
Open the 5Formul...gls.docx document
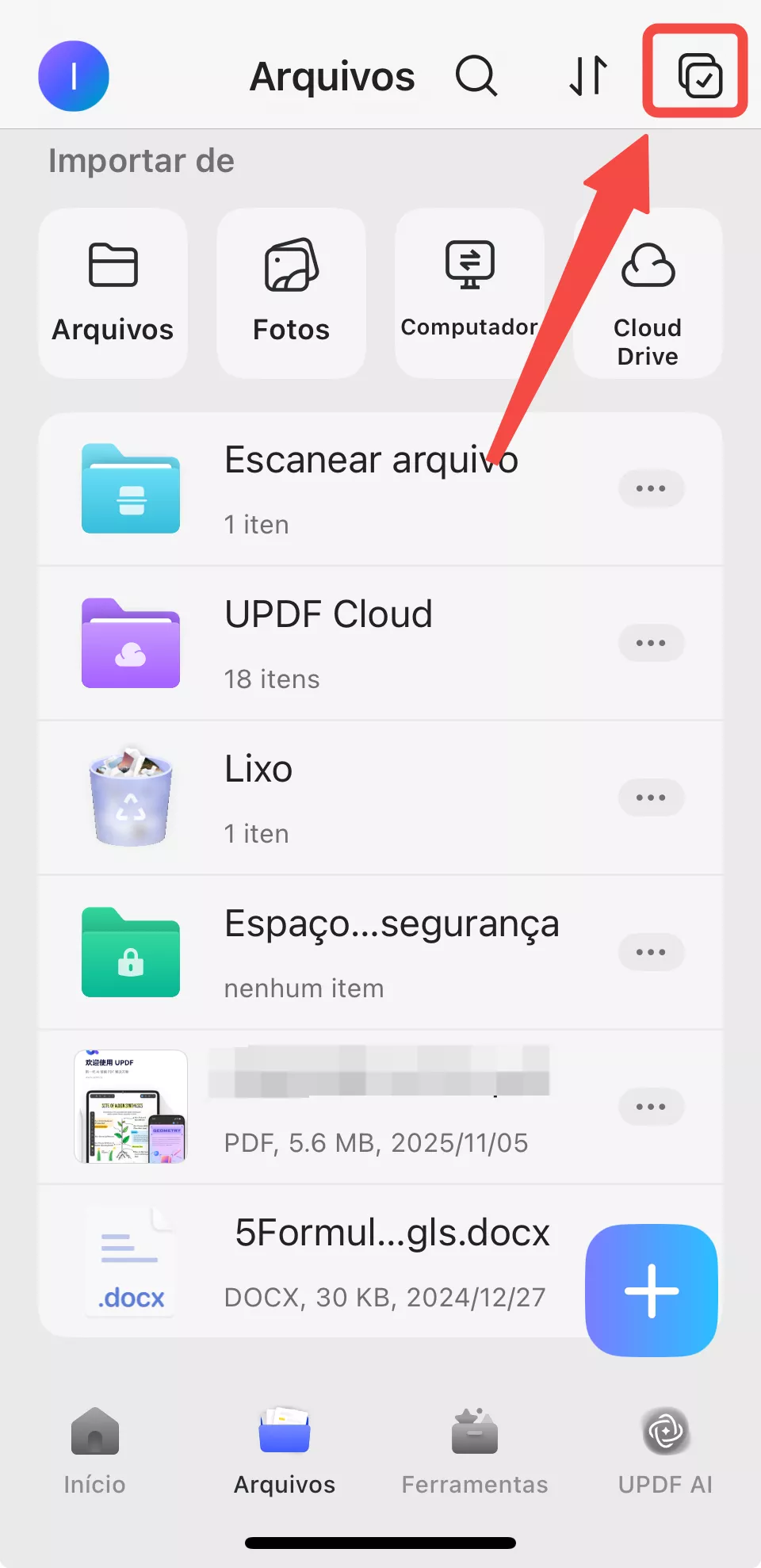click(357, 1260)
